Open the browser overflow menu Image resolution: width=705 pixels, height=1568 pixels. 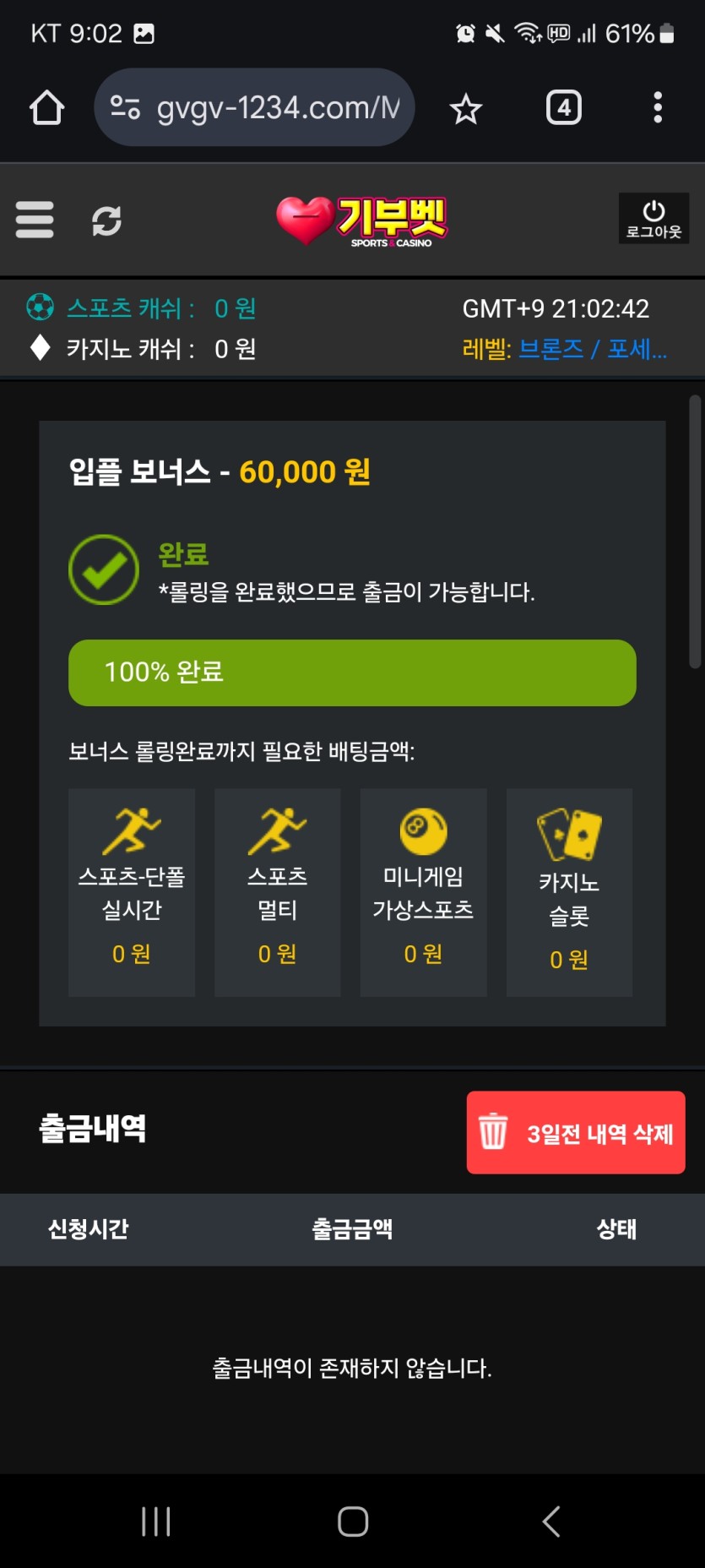point(657,107)
